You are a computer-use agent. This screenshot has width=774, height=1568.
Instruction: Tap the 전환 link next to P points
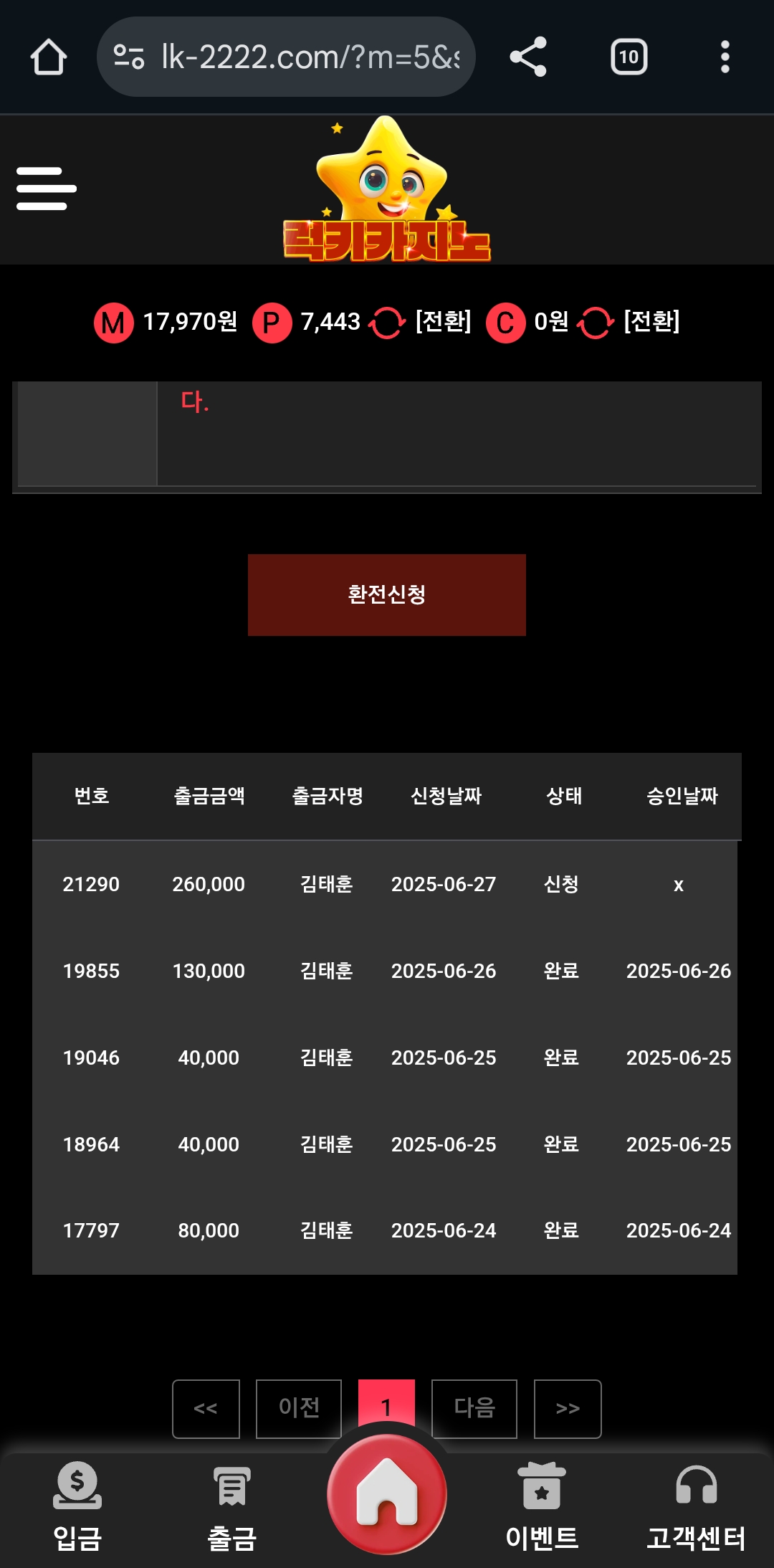coord(443,322)
